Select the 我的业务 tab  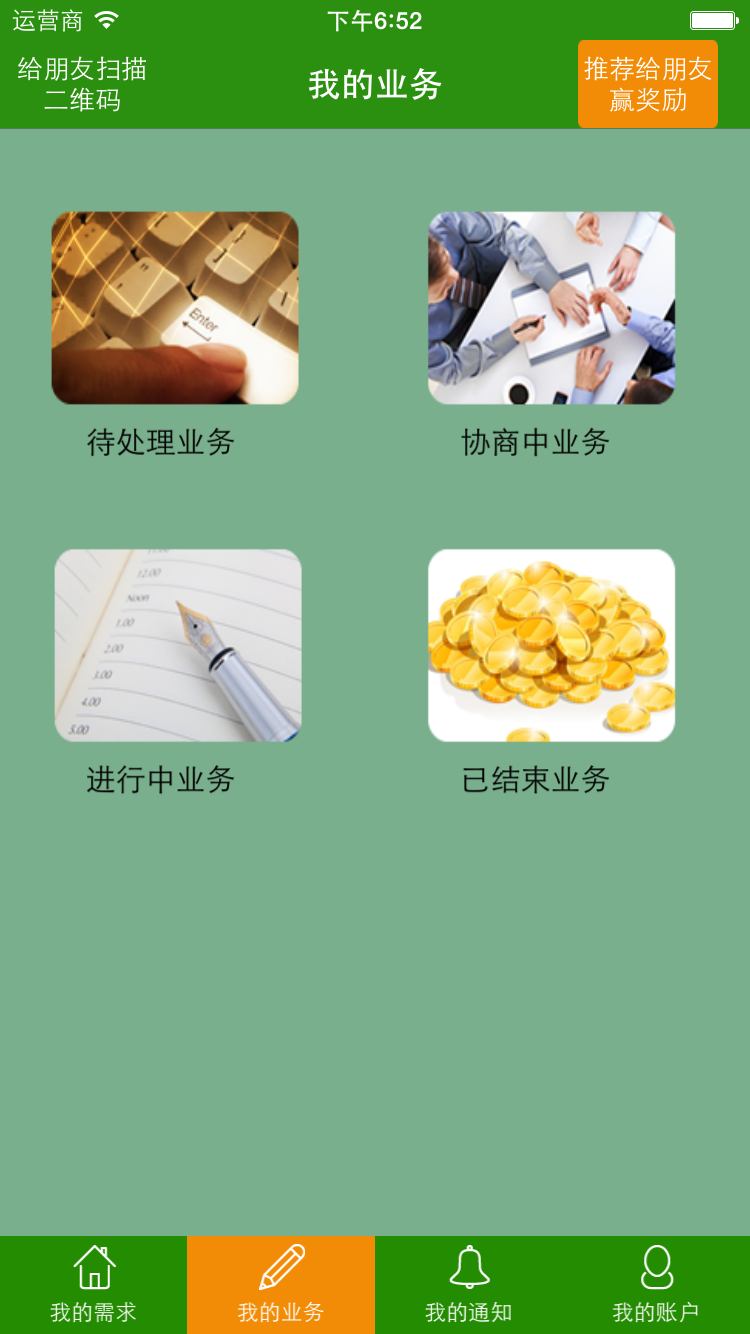point(281,1285)
